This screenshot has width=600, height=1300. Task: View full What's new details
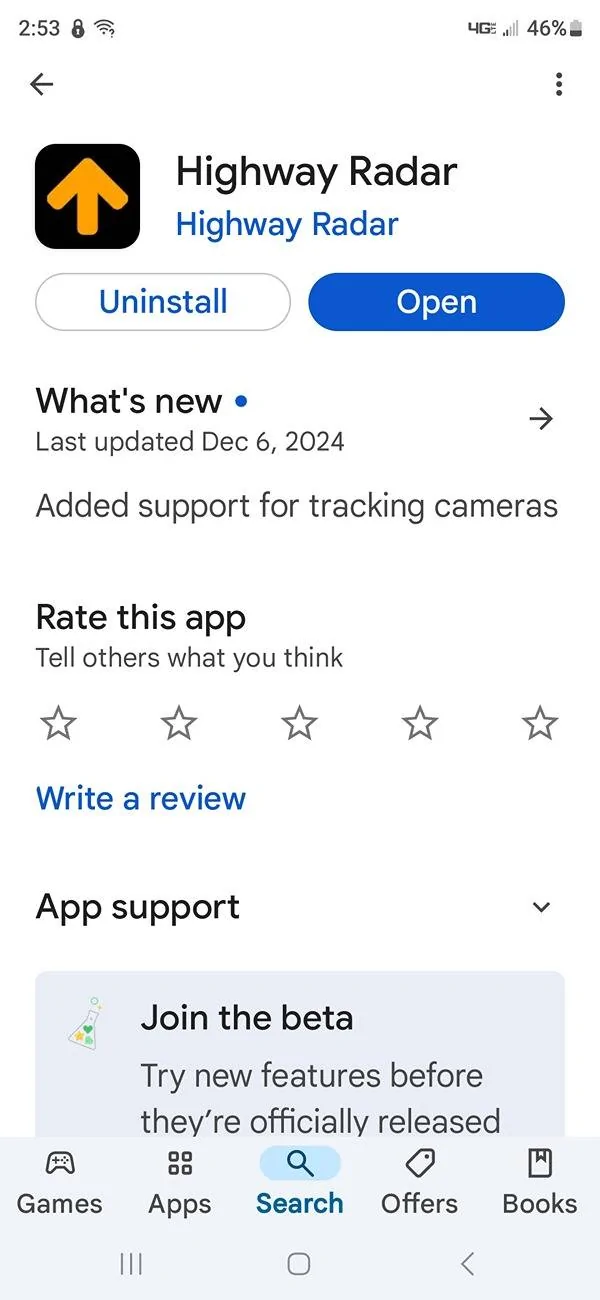(540, 419)
